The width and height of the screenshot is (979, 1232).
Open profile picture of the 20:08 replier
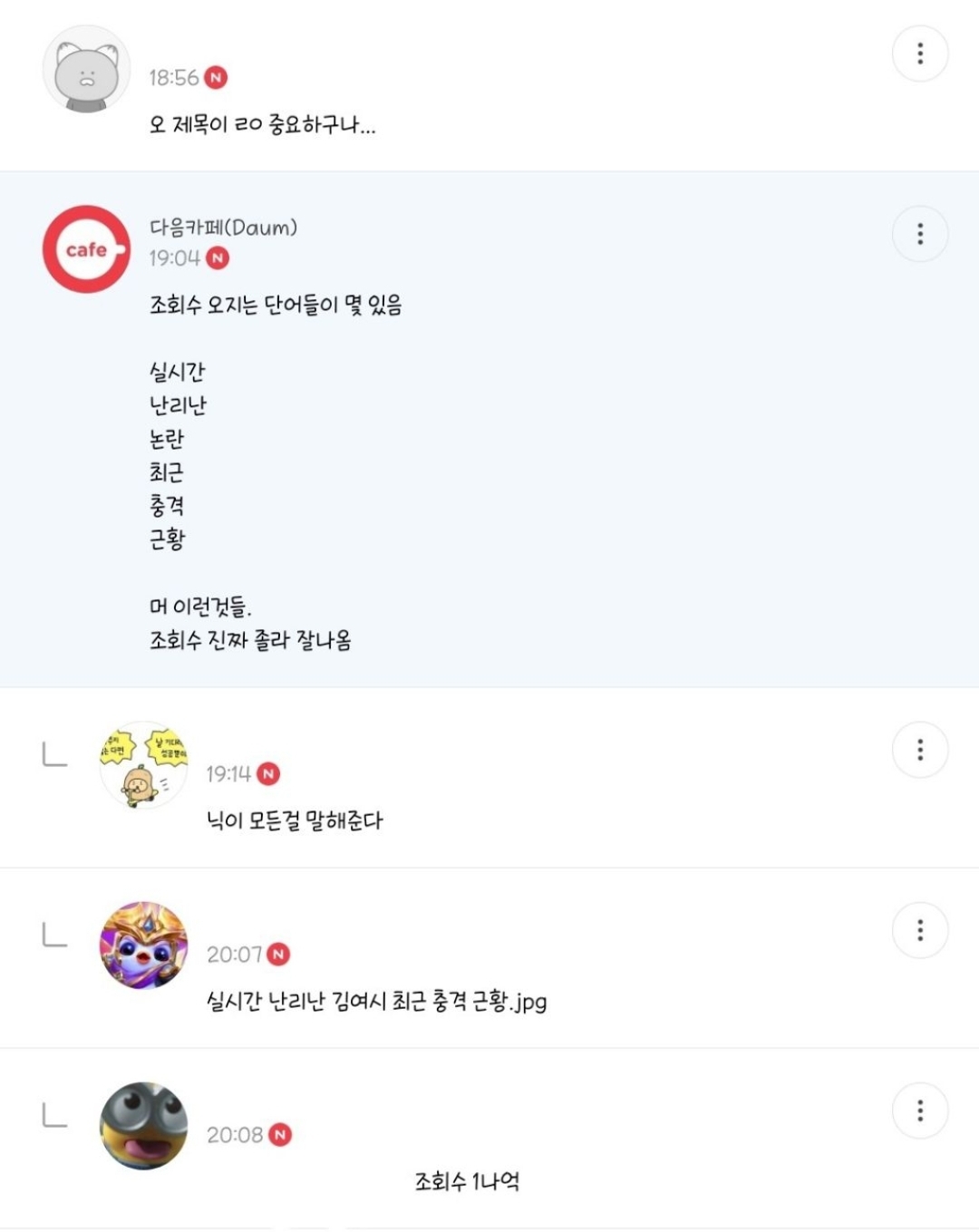pyautogui.click(x=143, y=1126)
